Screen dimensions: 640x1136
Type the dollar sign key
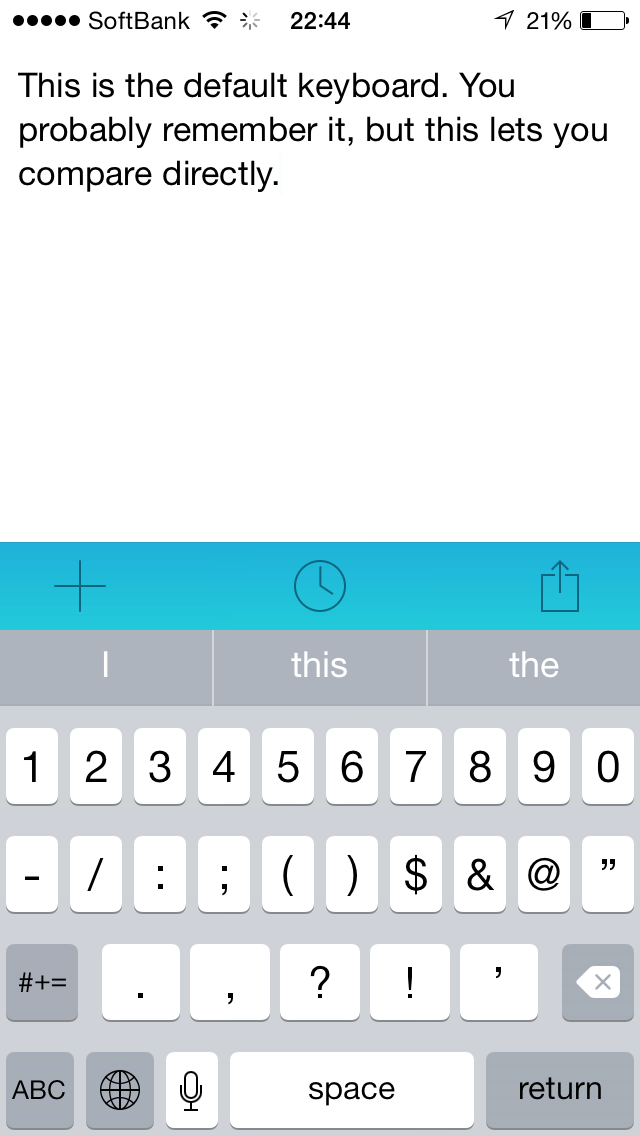[416, 875]
